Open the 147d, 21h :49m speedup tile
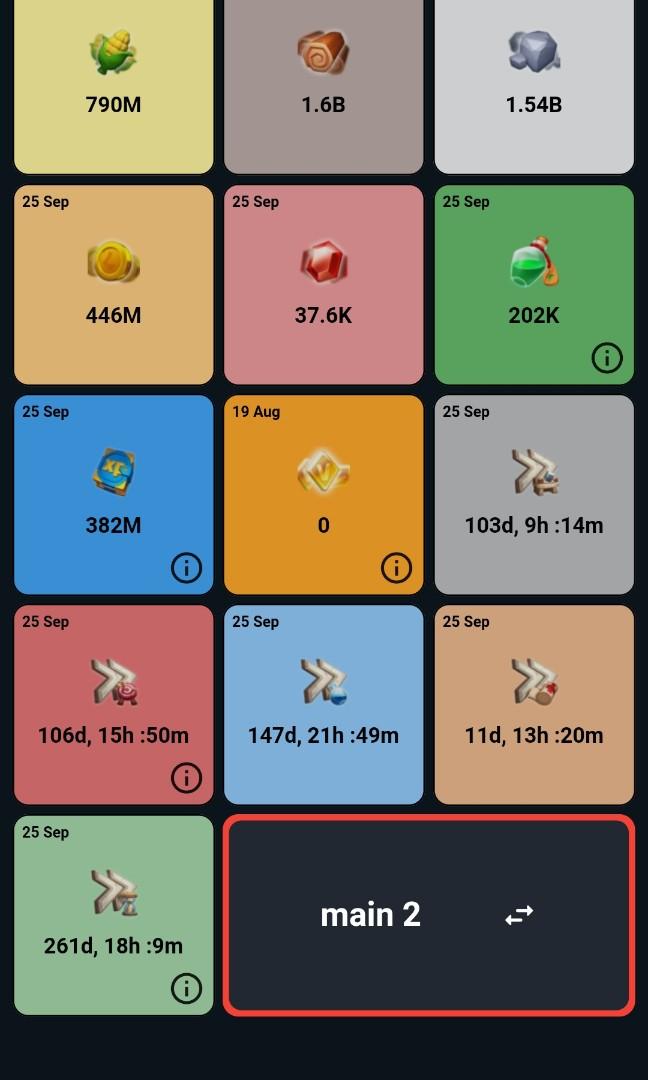 click(324, 705)
